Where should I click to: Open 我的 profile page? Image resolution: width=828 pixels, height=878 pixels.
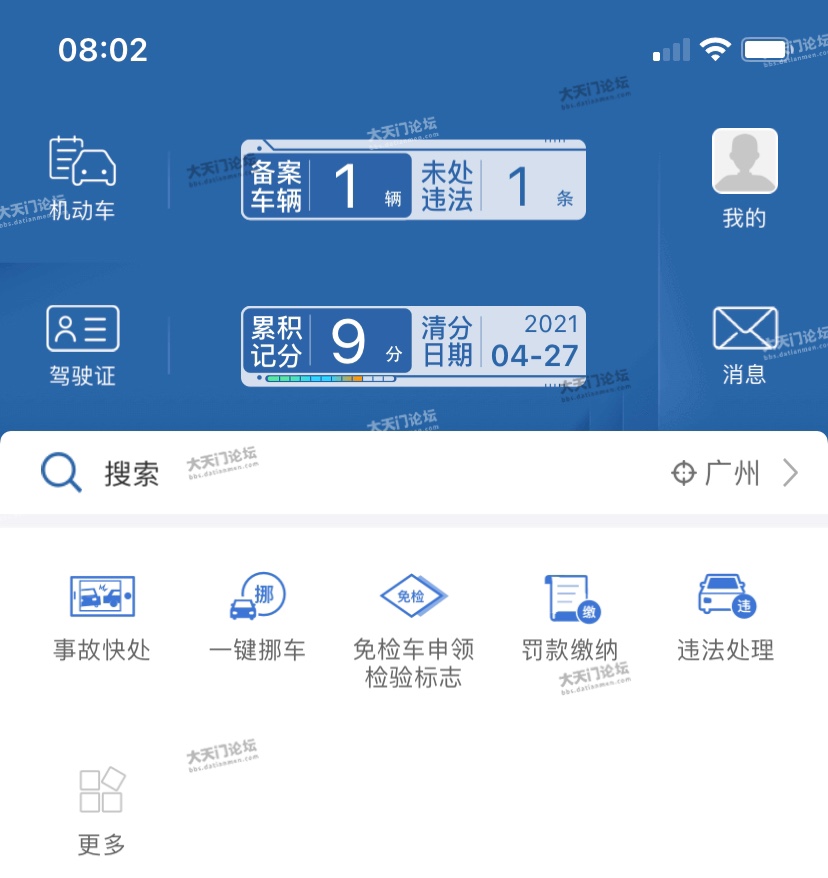point(744,178)
